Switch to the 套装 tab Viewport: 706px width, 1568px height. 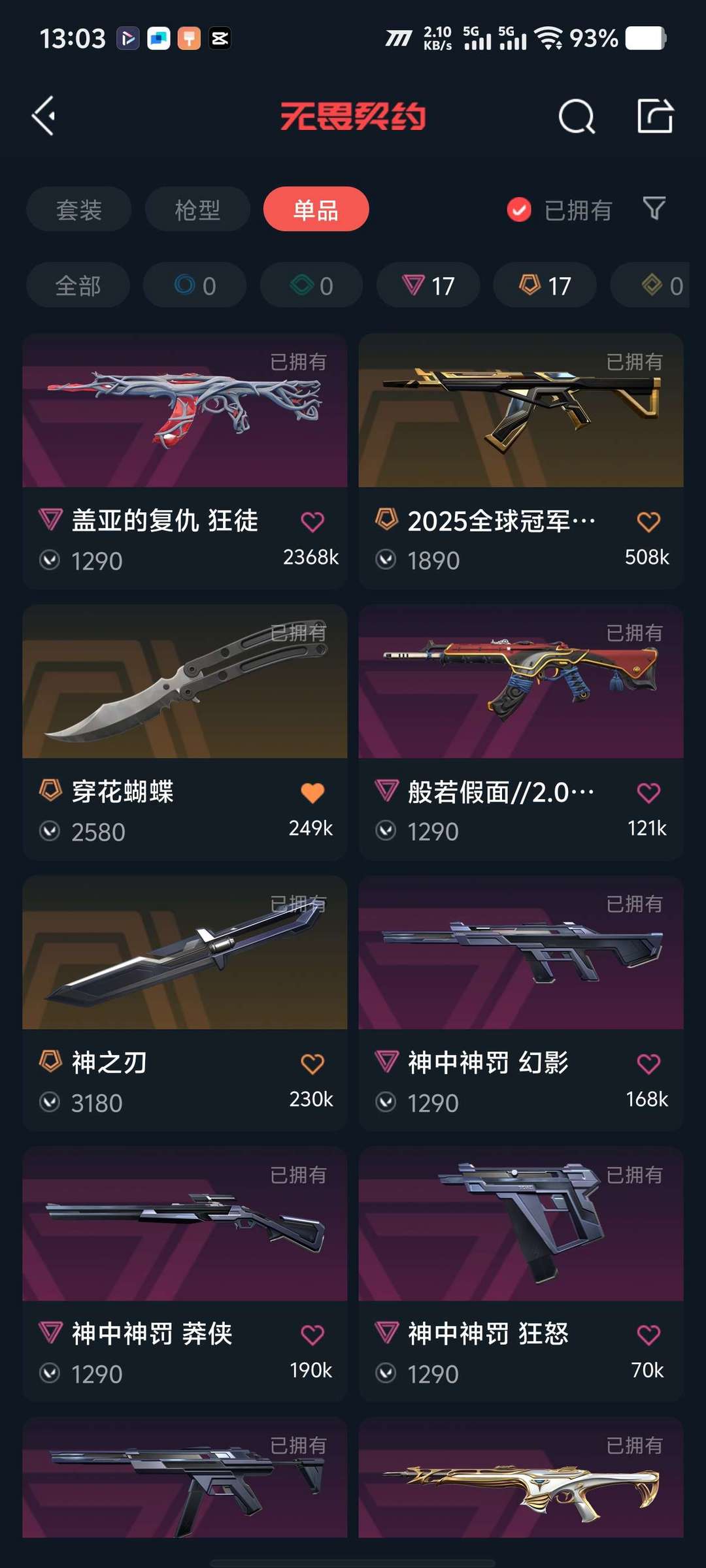(x=79, y=210)
